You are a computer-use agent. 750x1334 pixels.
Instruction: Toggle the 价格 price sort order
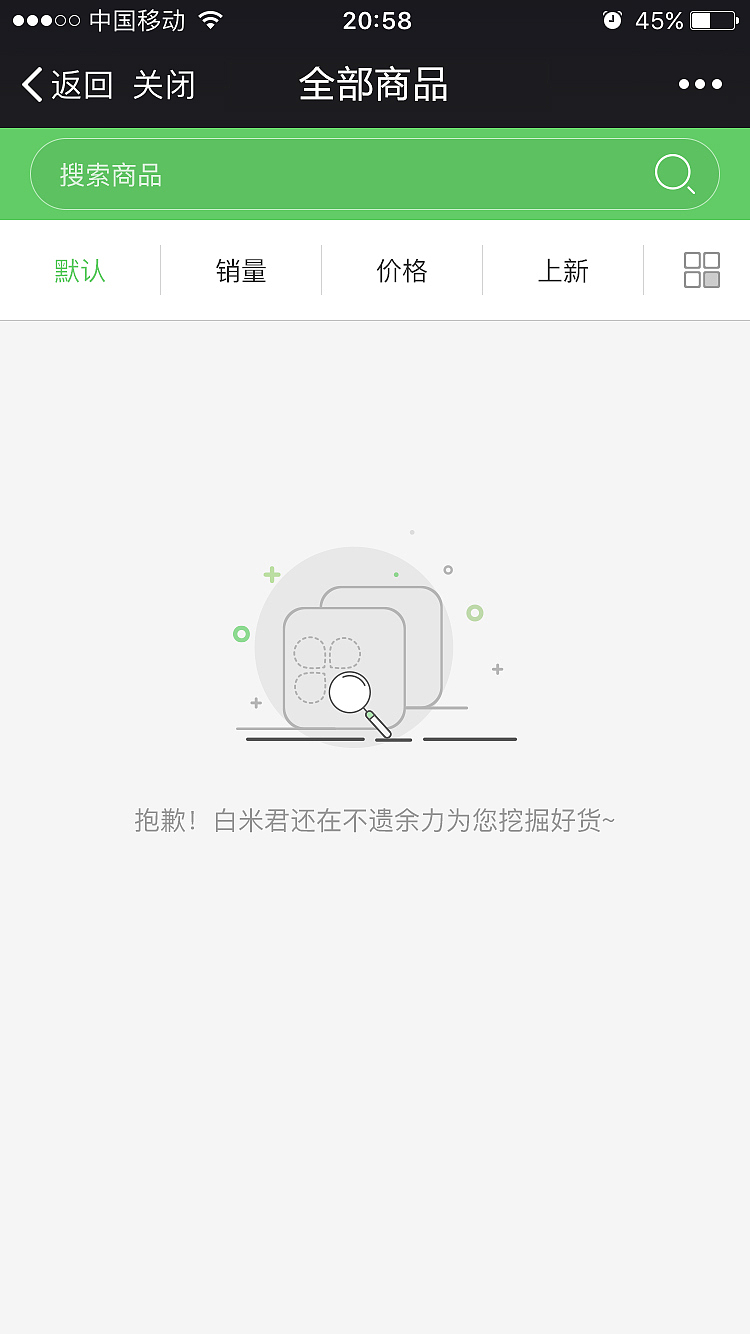(x=402, y=270)
